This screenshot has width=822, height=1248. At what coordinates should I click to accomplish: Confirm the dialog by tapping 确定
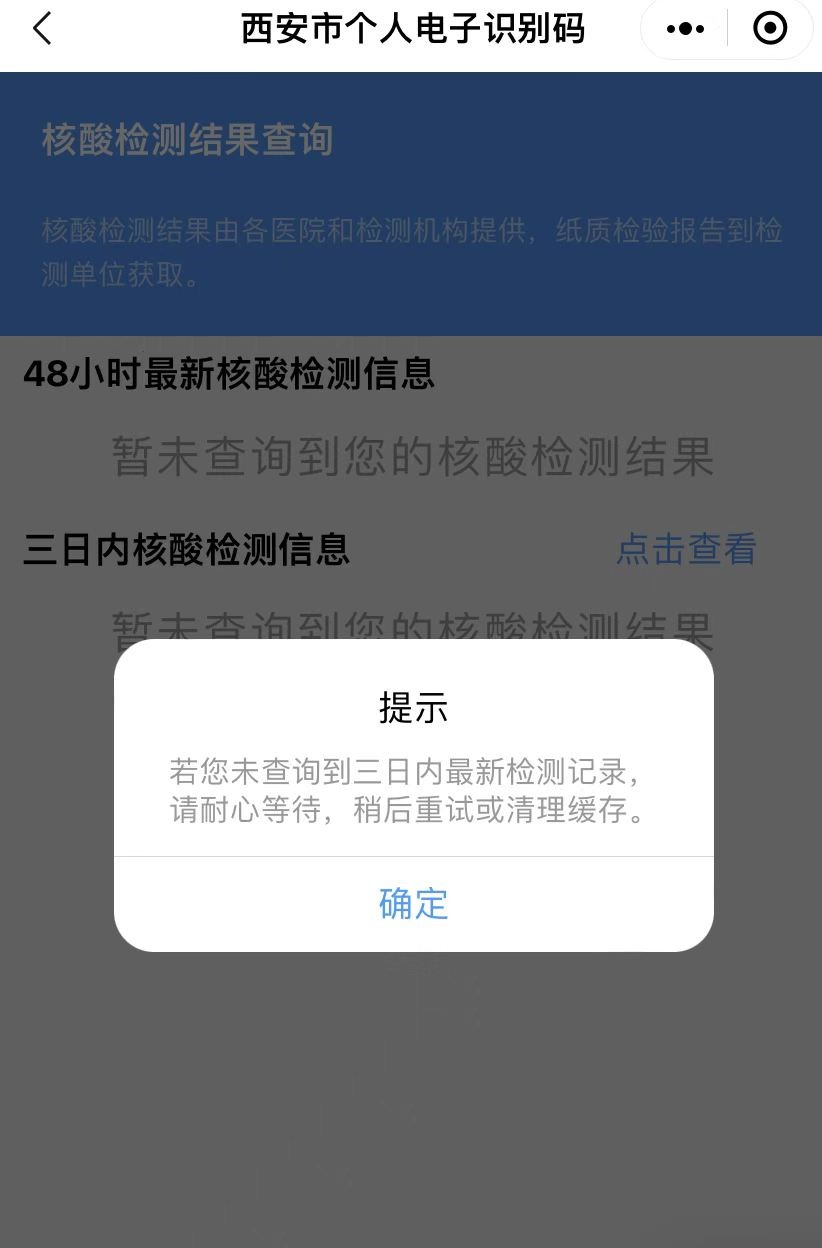pyautogui.click(x=413, y=903)
